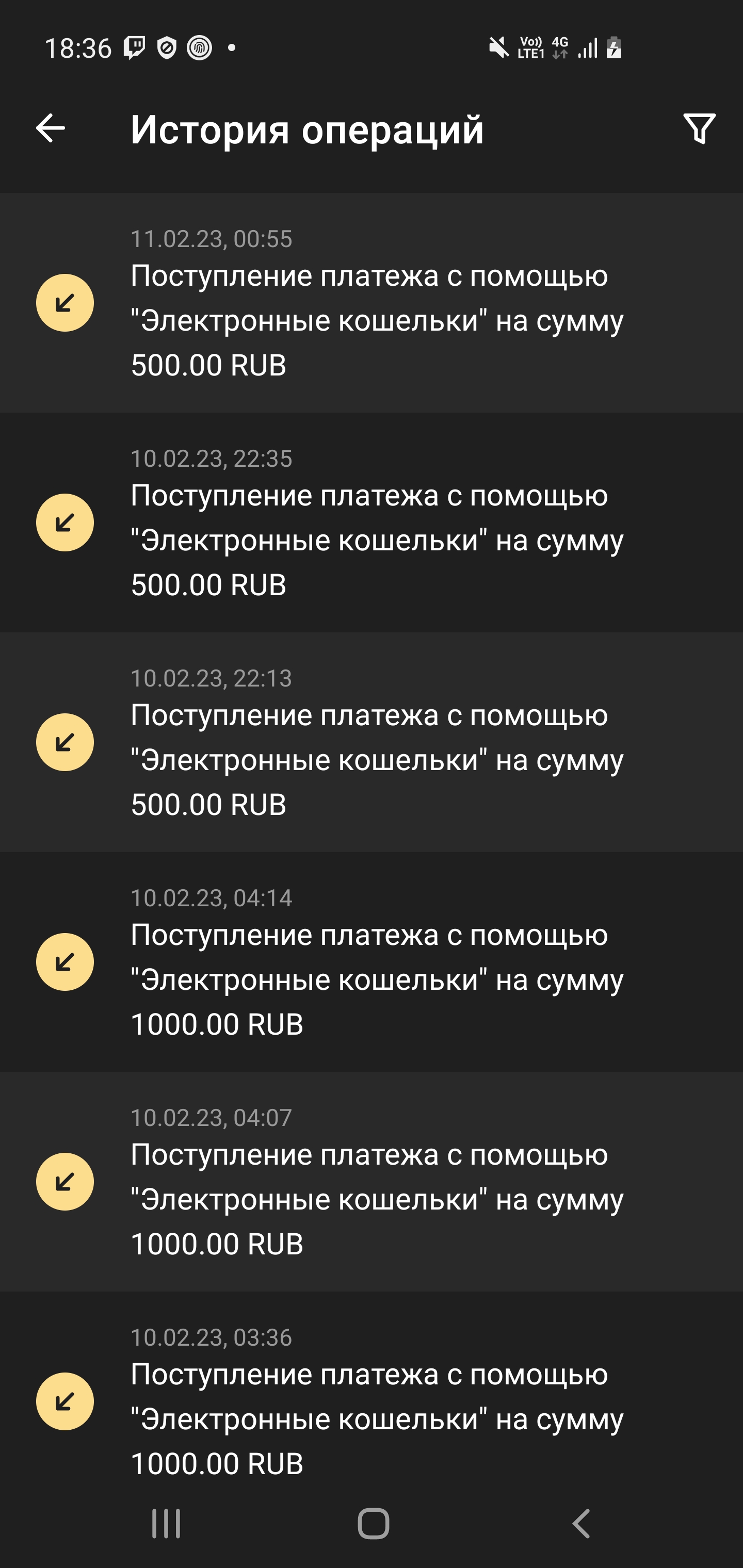Open the 10.02.23, 22:35 payment entry
The width and height of the screenshot is (743, 1568).
click(x=372, y=522)
